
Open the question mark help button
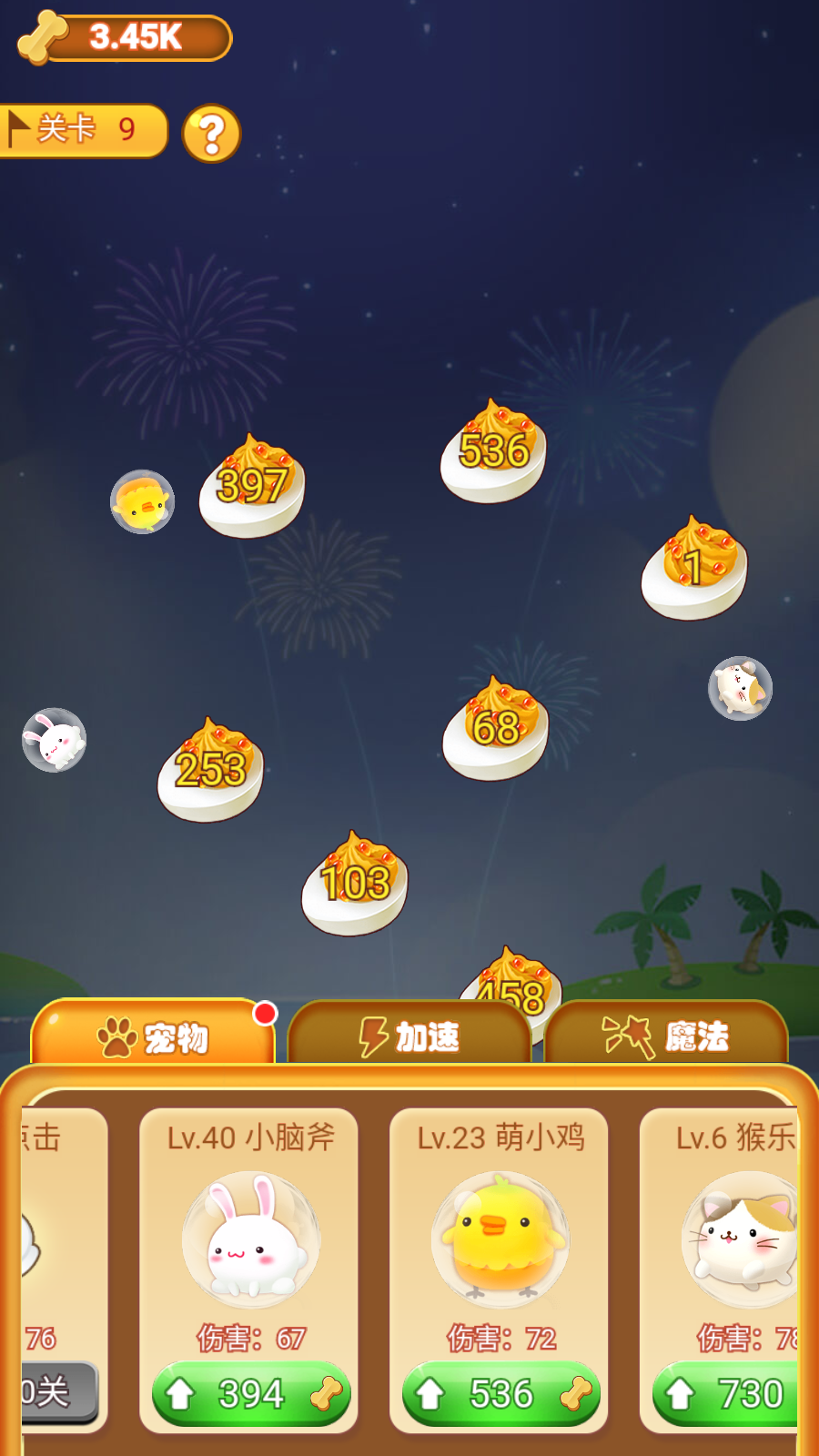coord(211,134)
